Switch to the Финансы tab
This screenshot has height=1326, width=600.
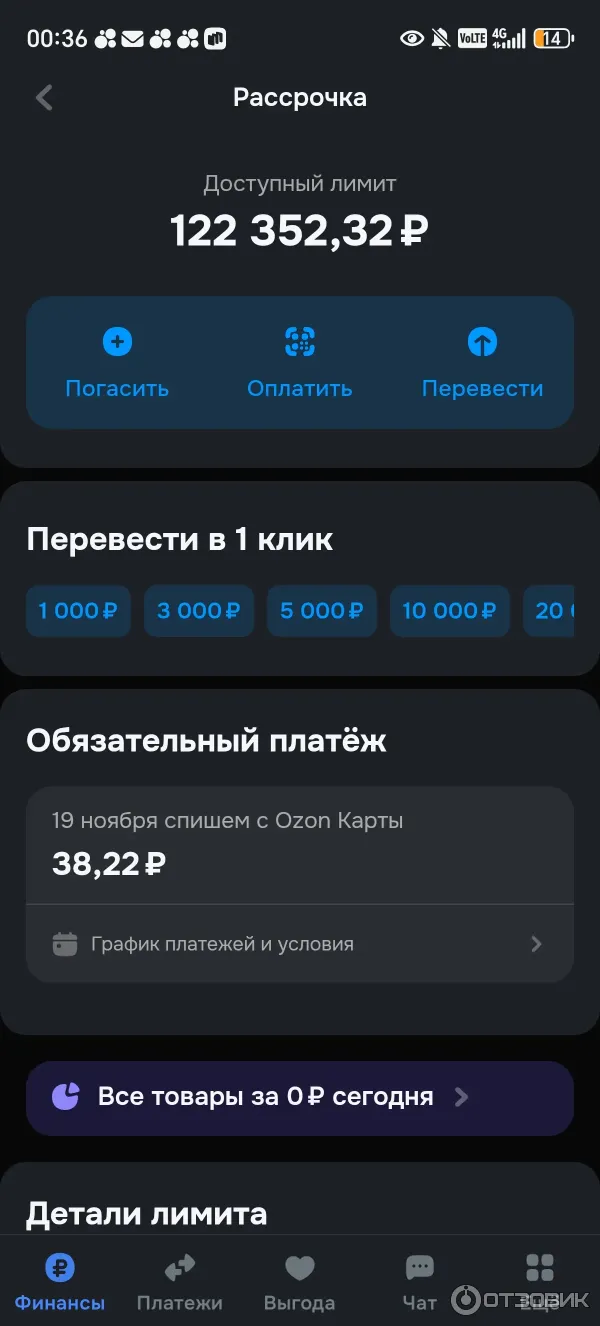pyautogui.click(x=60, y=1283)
